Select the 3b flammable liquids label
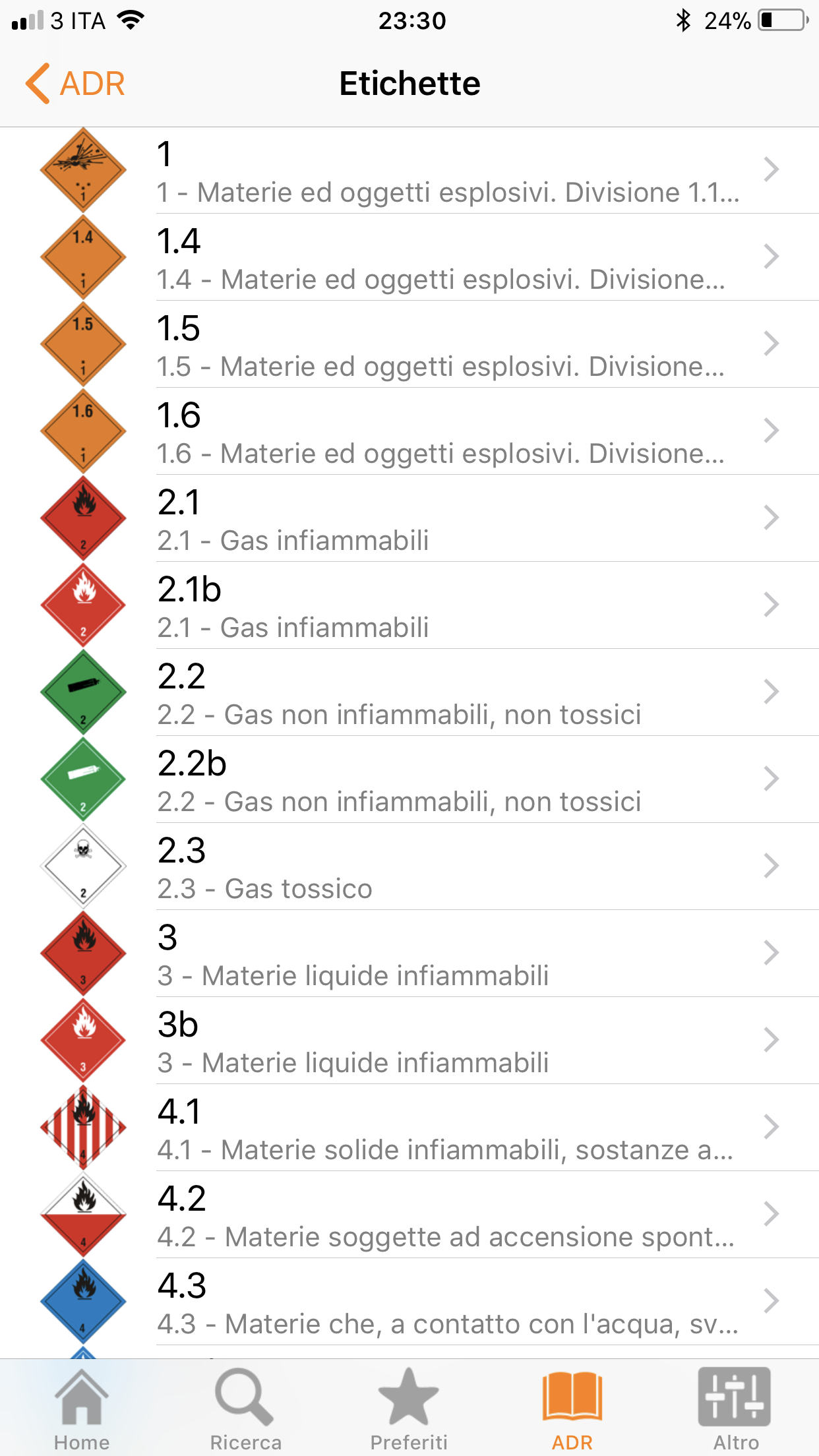Screen dimensions: 819x1456 point(448,1041)
